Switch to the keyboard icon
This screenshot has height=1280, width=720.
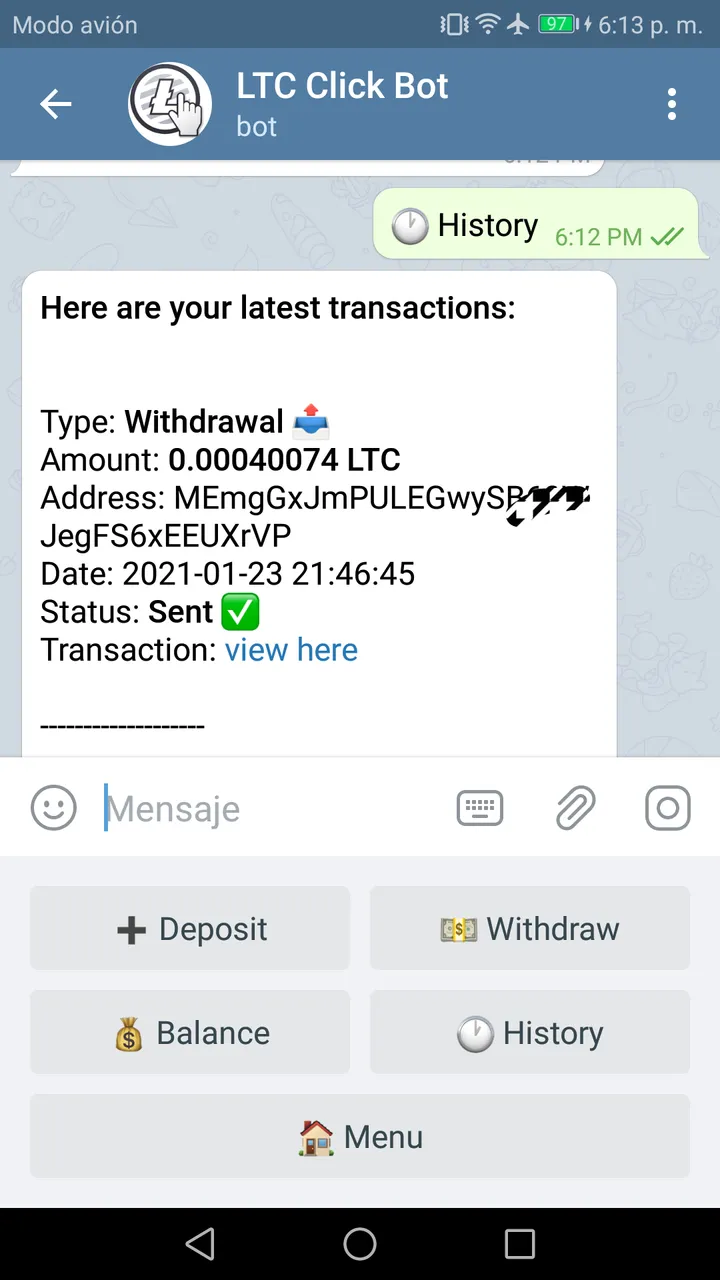(x=480, y=808)
